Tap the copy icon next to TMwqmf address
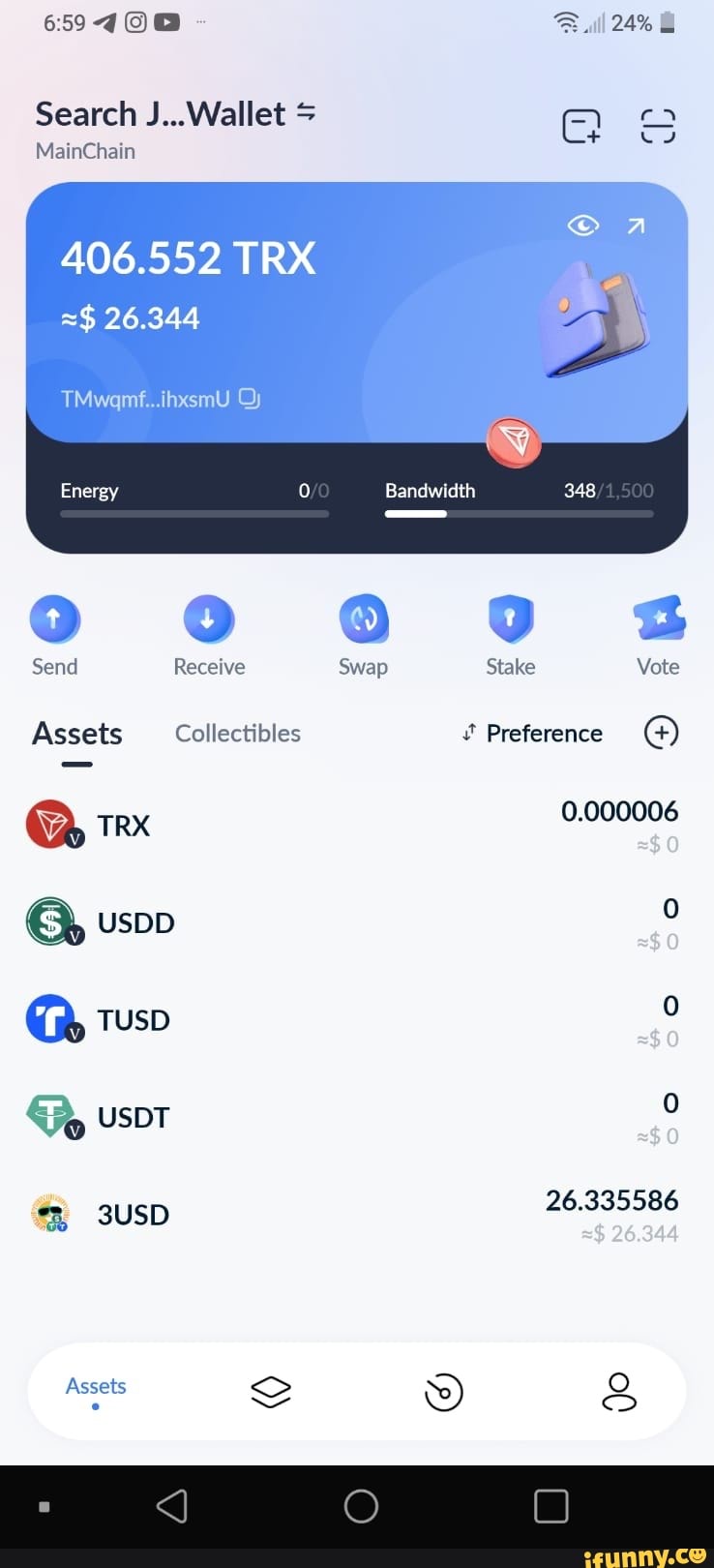The image size is (714, 1568). (249, 398)
